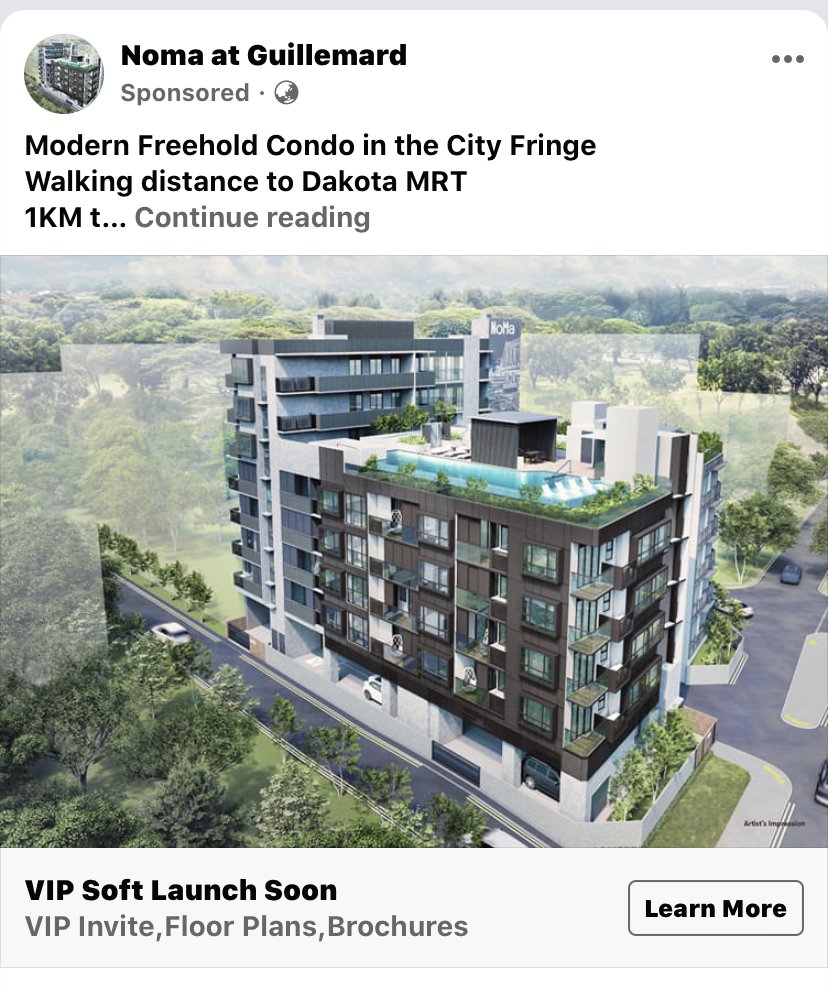Viewport: 828px width, 992px height.
Task: Open Noma at Guillemard profile picture
Action: coord(64,73)
